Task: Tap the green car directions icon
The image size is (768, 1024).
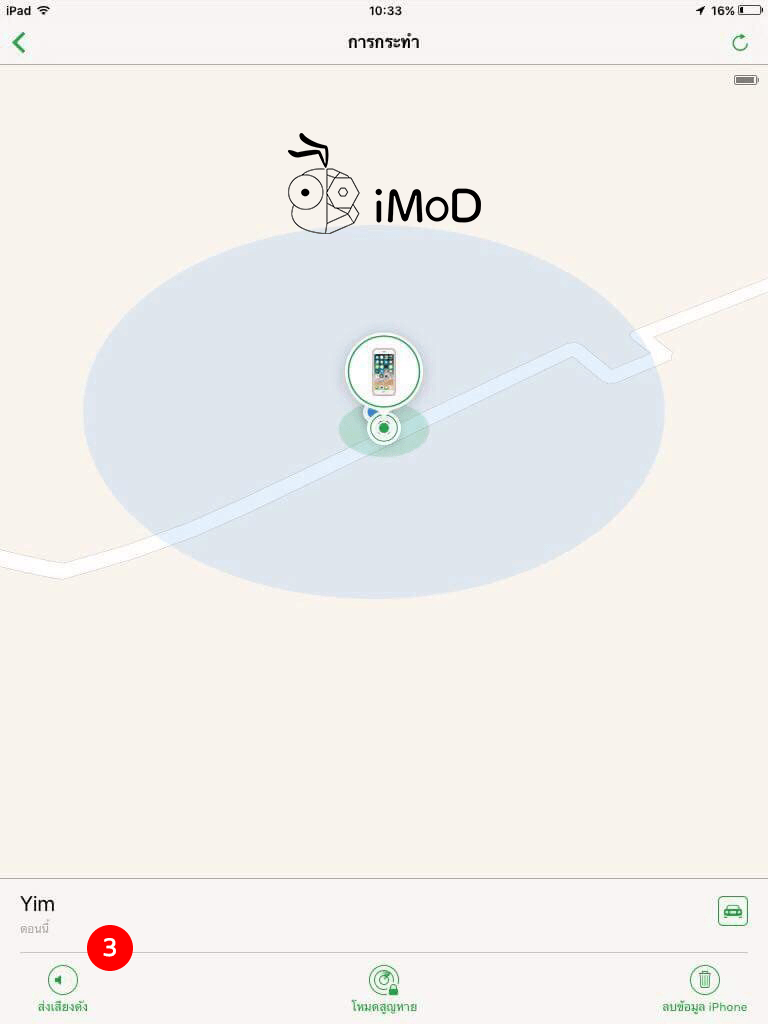Action: click(x=733, y=912)
